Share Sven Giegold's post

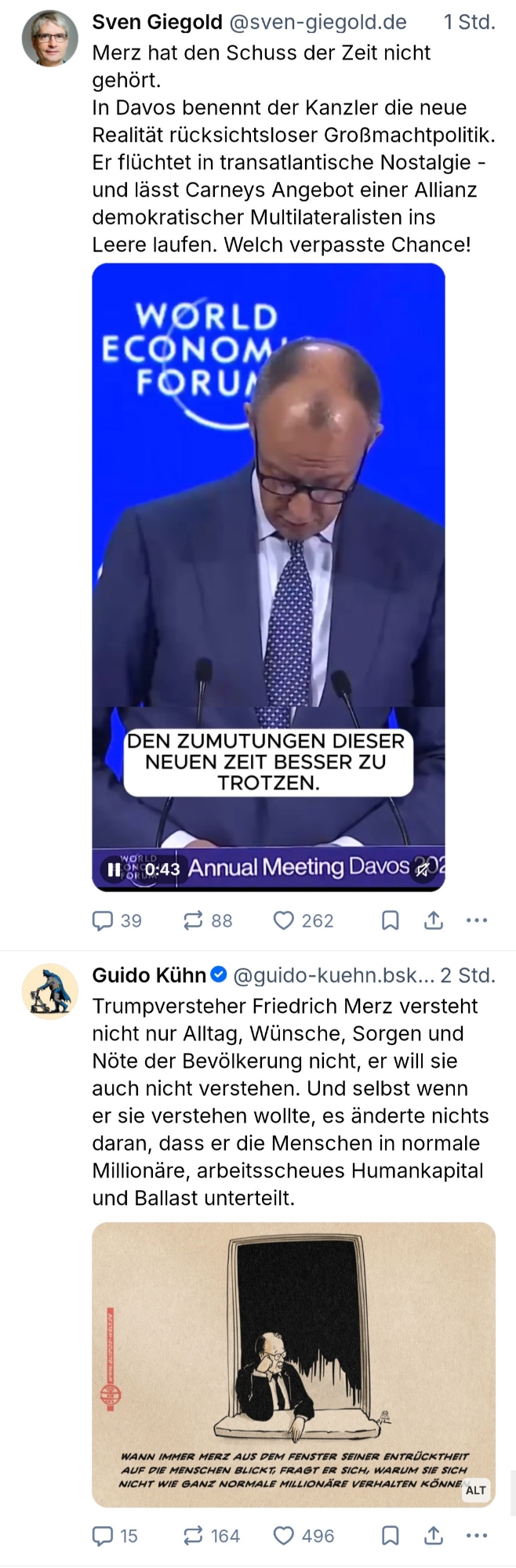tap(434, 920)
